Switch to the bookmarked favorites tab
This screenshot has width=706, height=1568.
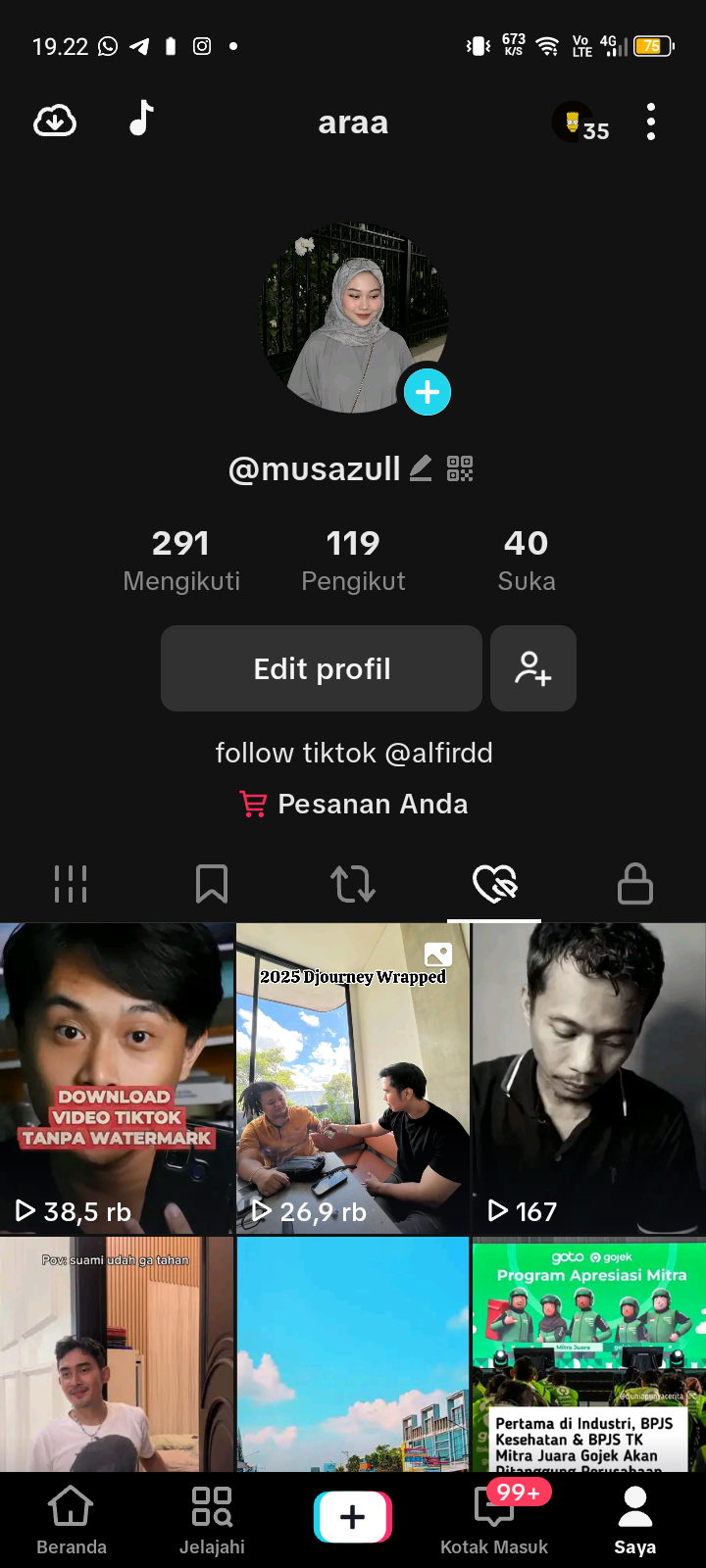tap(212, 884)
